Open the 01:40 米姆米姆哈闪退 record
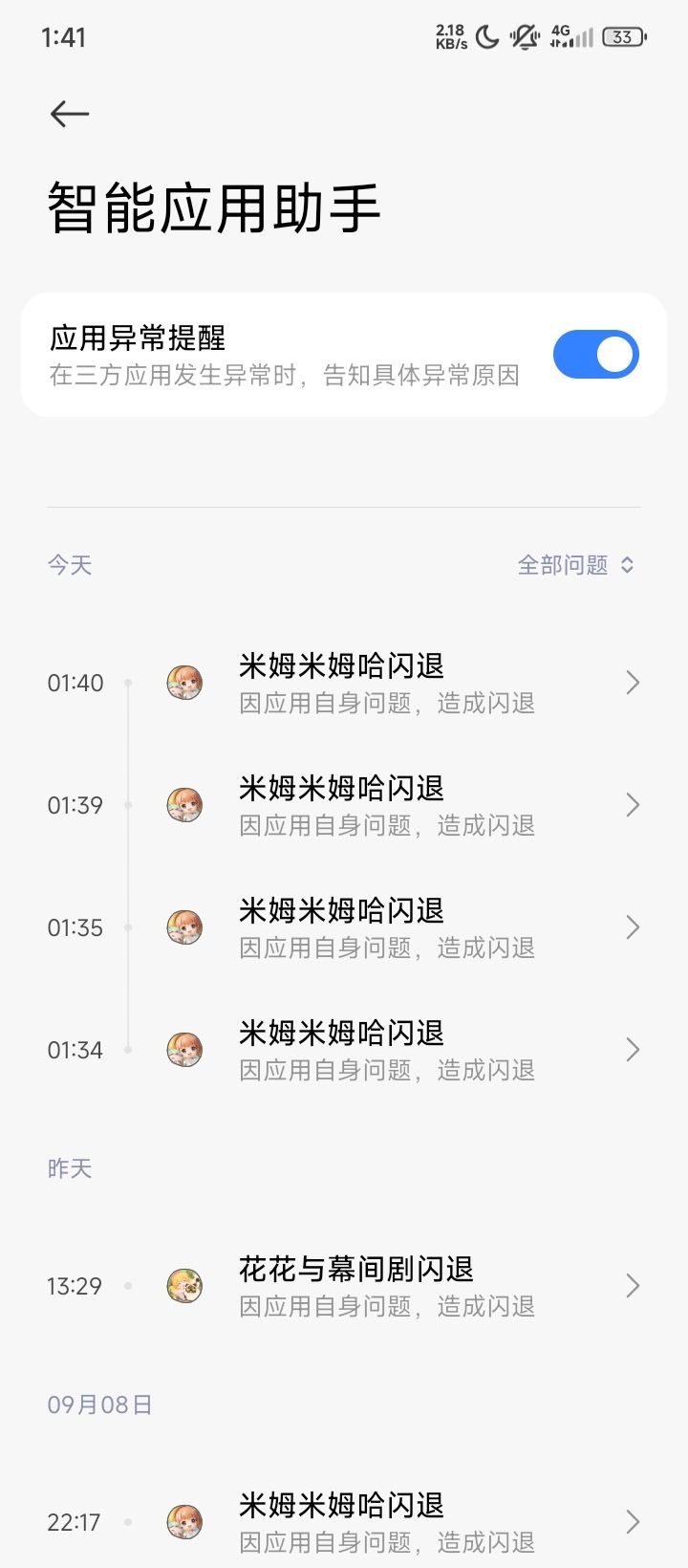Screen dimensions: 688x1568 tap(344, 684)
